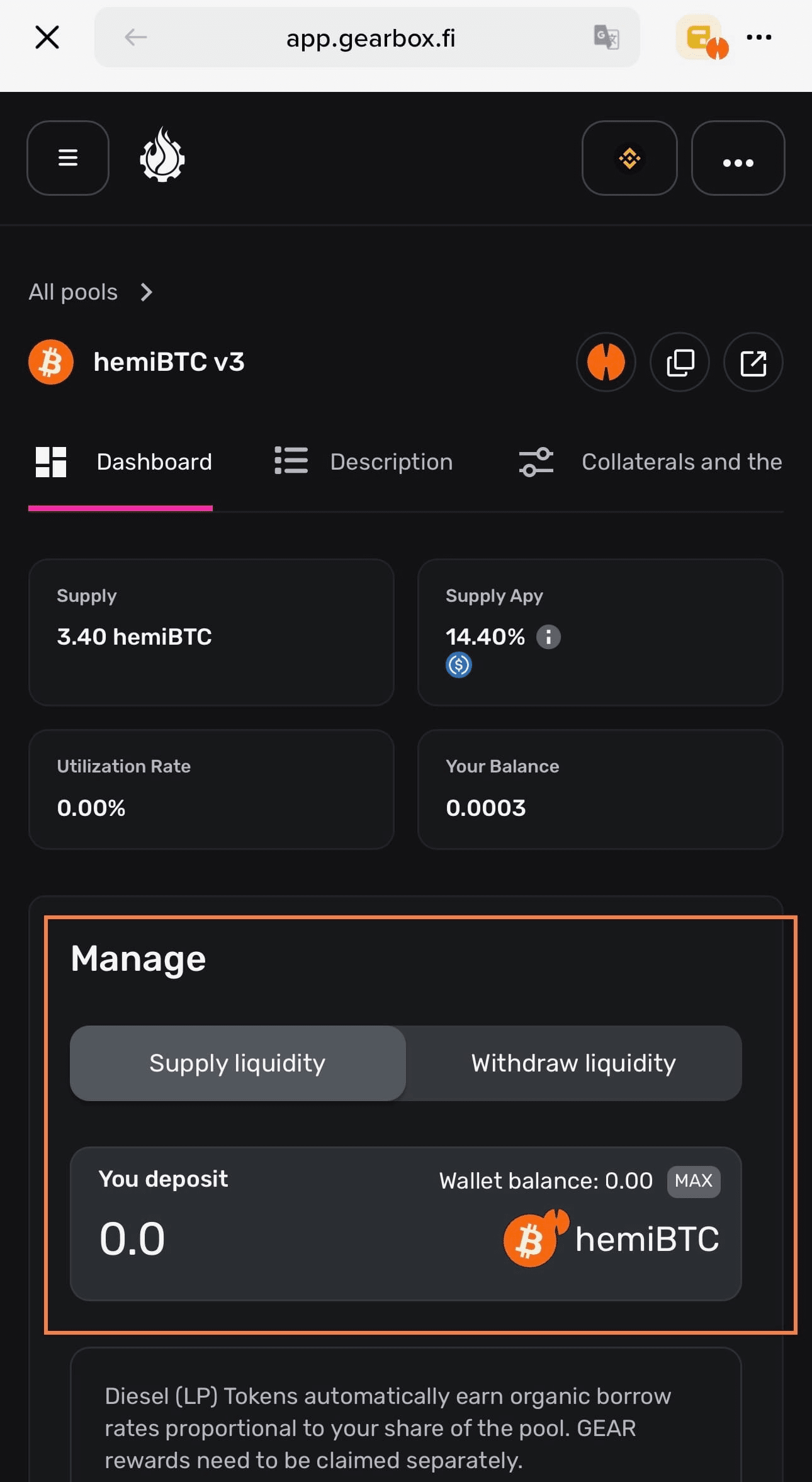812x1482 pixels.
Task: Select the Dashboard tab
Action: (124, 461)
